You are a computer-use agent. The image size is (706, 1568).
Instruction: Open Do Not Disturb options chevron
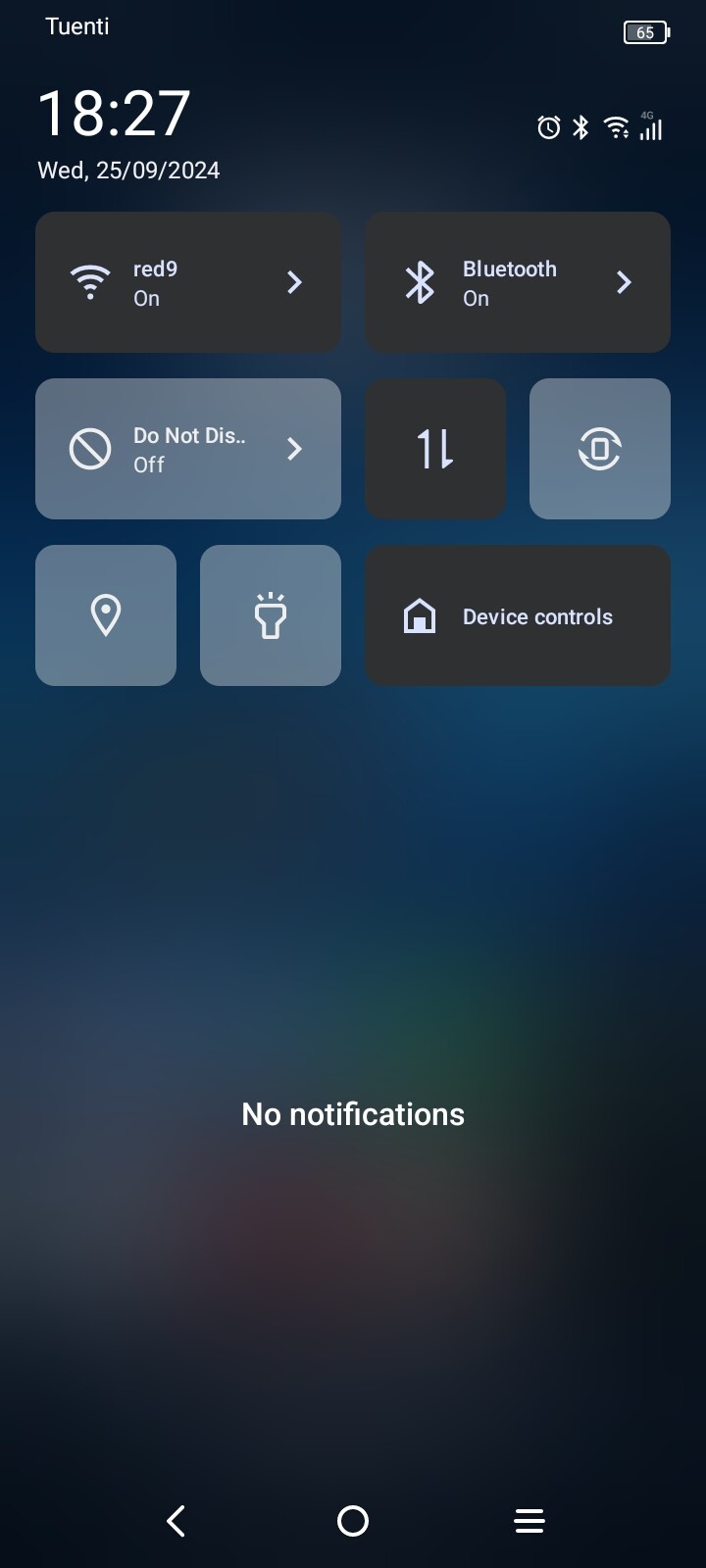(x=294, y=449)
